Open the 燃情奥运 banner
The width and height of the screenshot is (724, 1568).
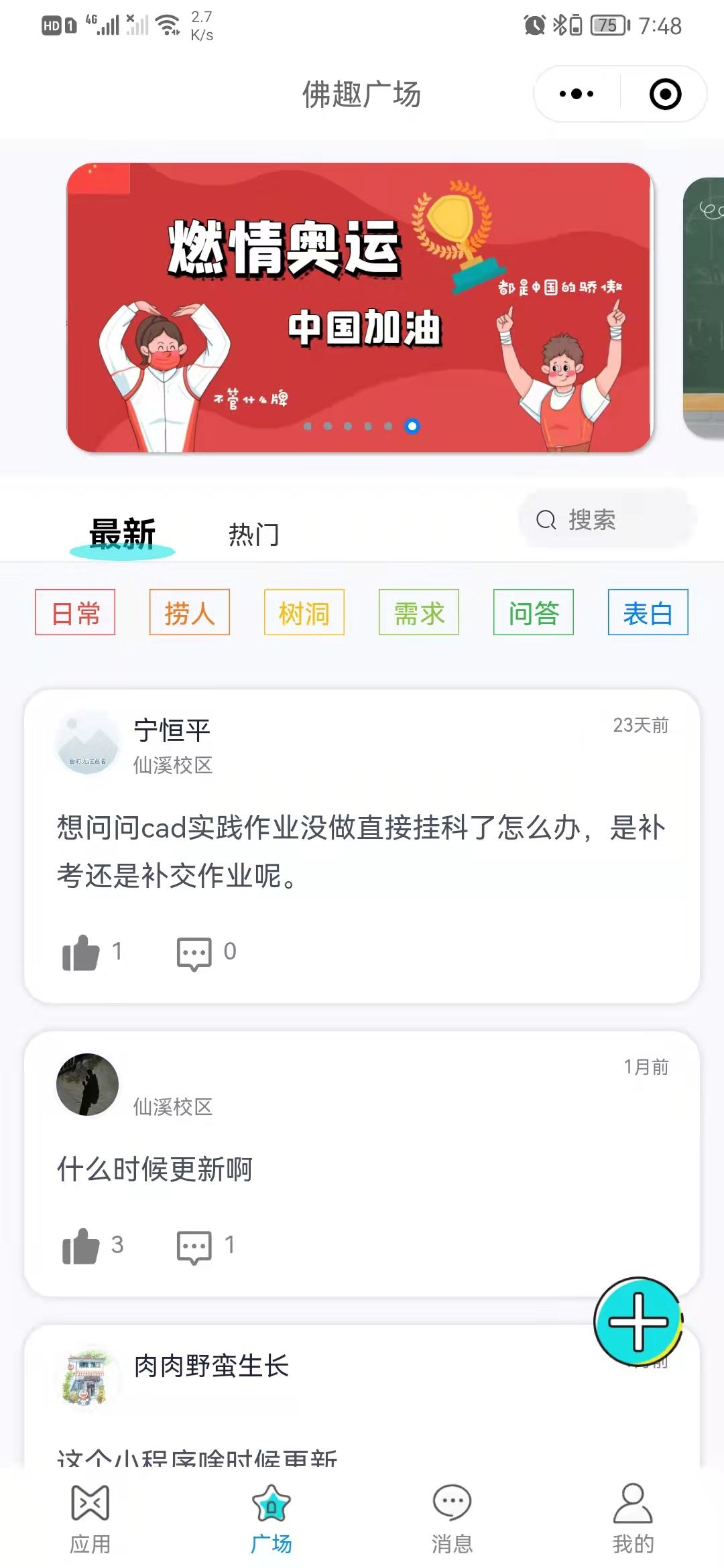pyautogui.click(x=359, y=307)
